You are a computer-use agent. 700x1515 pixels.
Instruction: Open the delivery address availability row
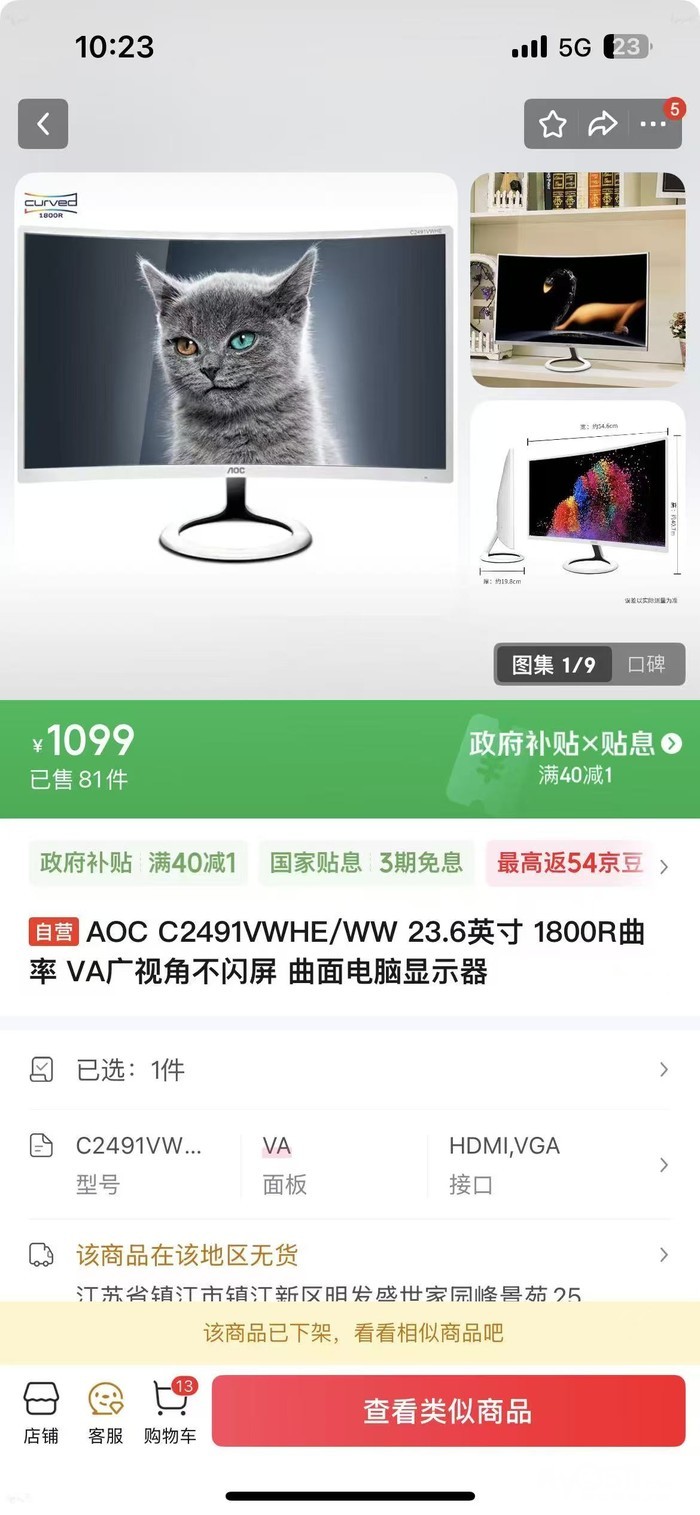tap(350, 1256)
